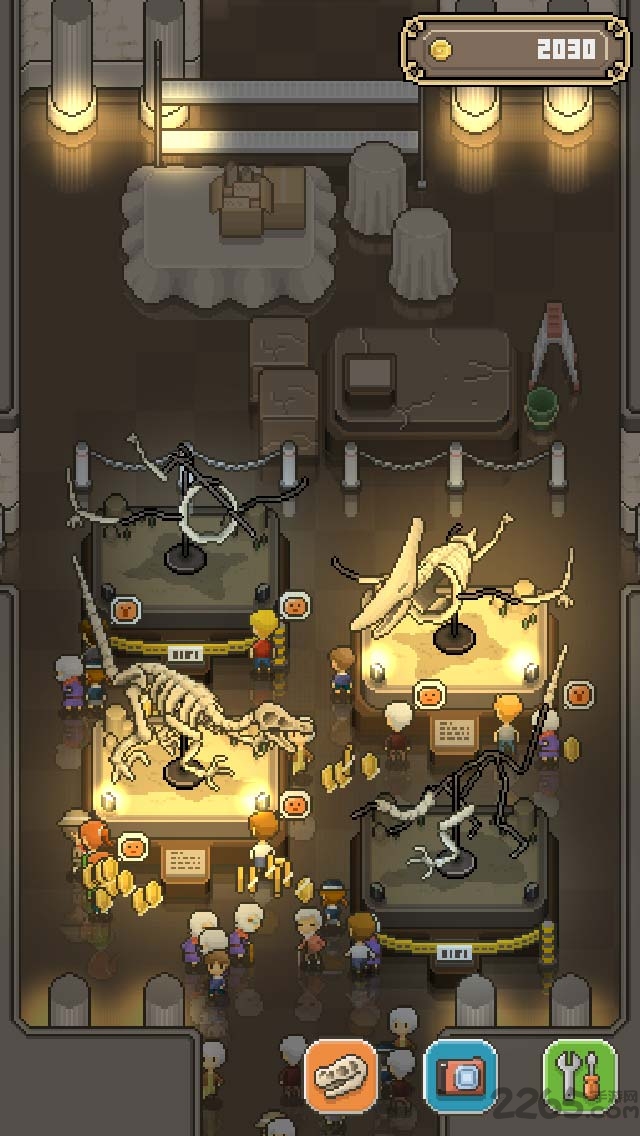Tap the blue camera button

click(x=461, y=1076)
